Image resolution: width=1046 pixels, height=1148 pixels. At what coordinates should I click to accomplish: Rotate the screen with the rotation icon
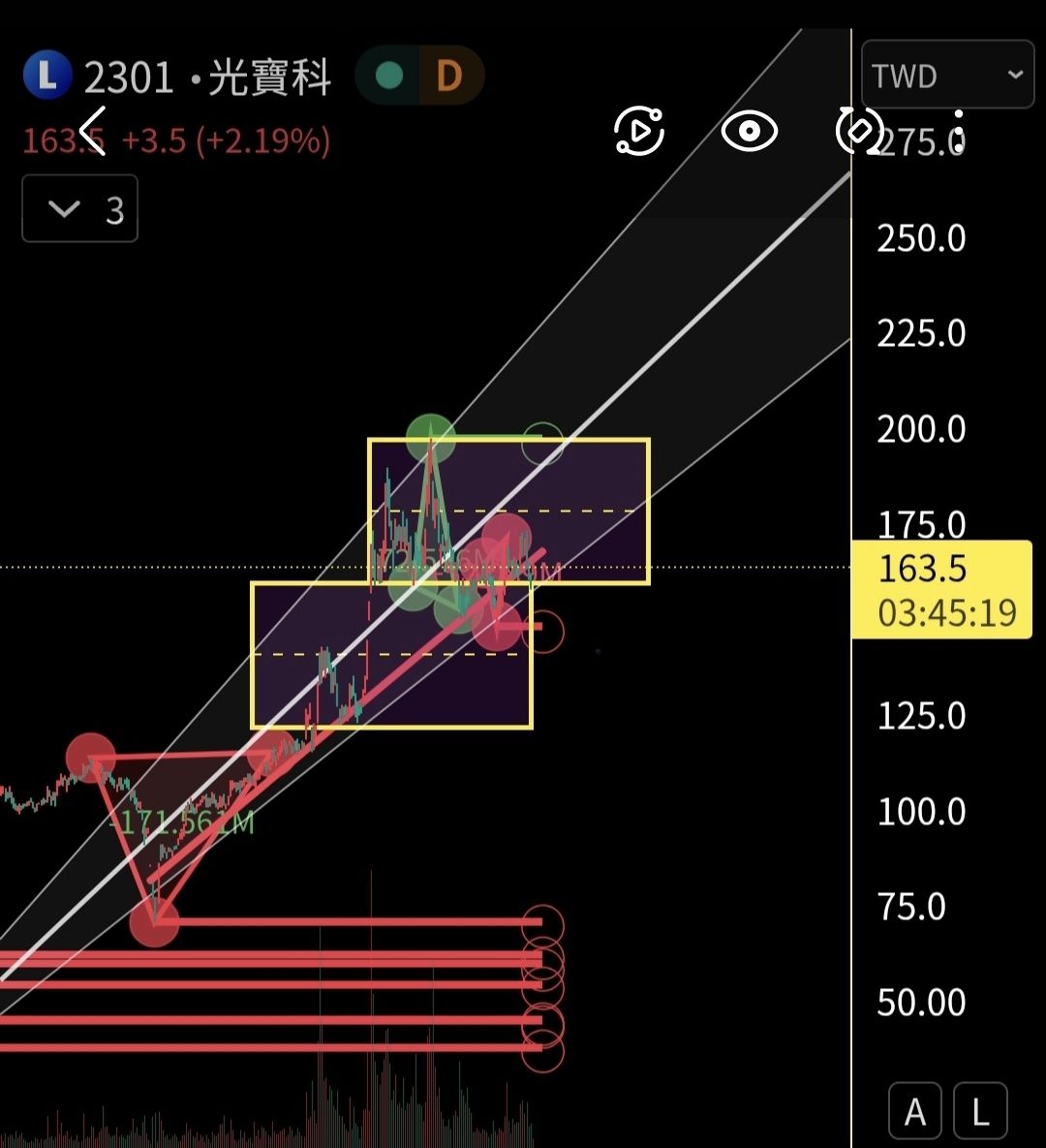click(859, 131)
